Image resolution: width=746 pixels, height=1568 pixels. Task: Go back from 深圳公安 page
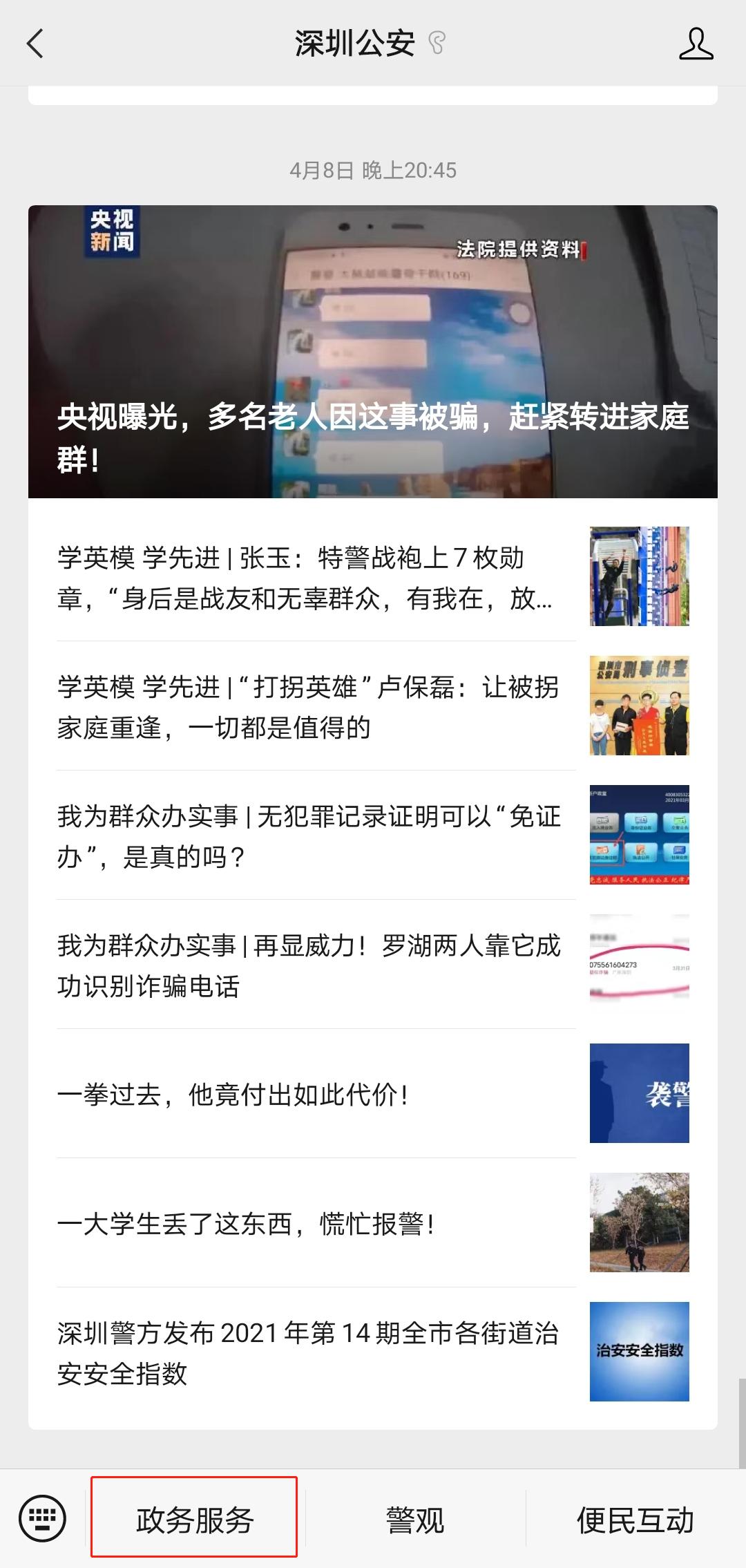pos(35,44)
